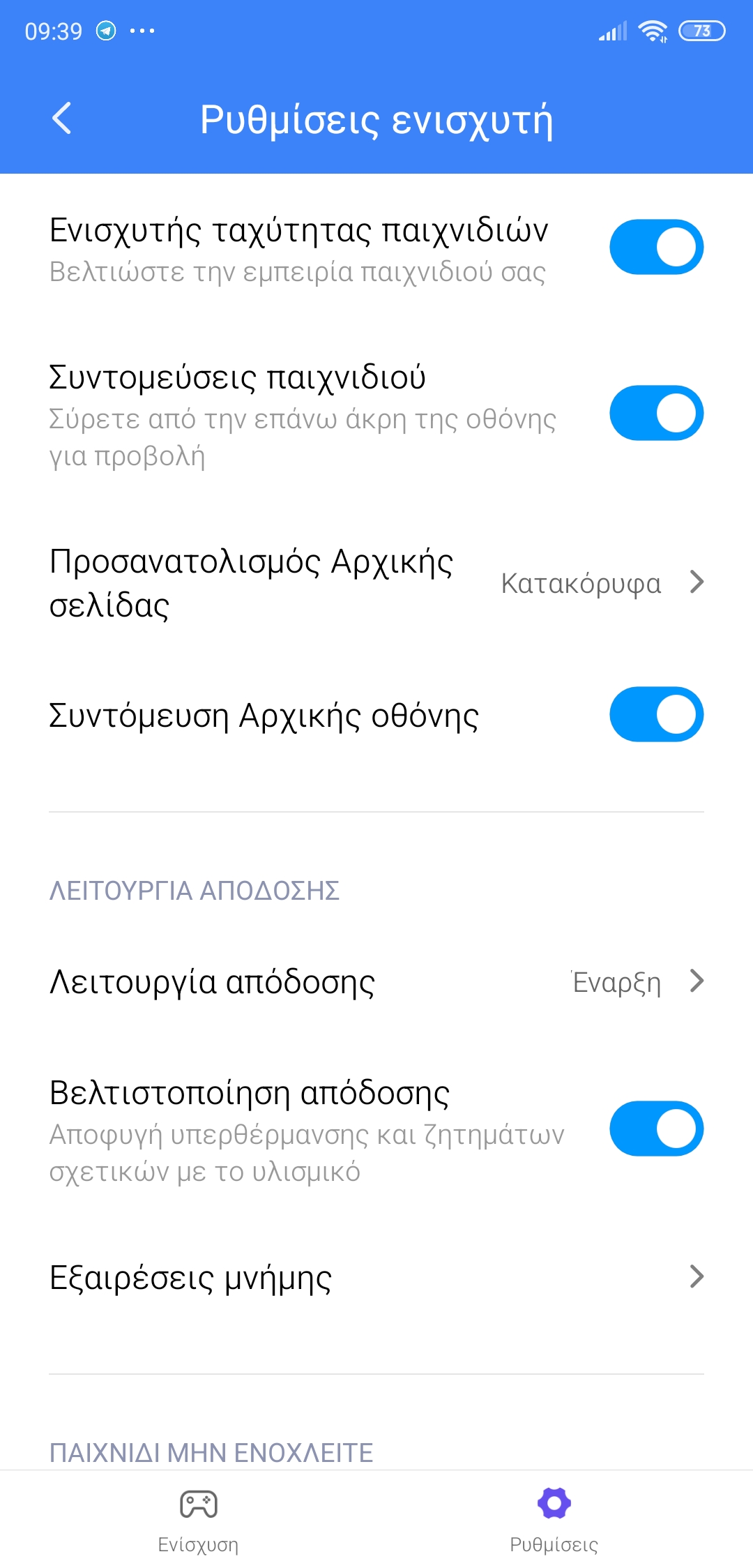Disable Συντομεύσεις παιχνιδιού switch

click(656, 413)
